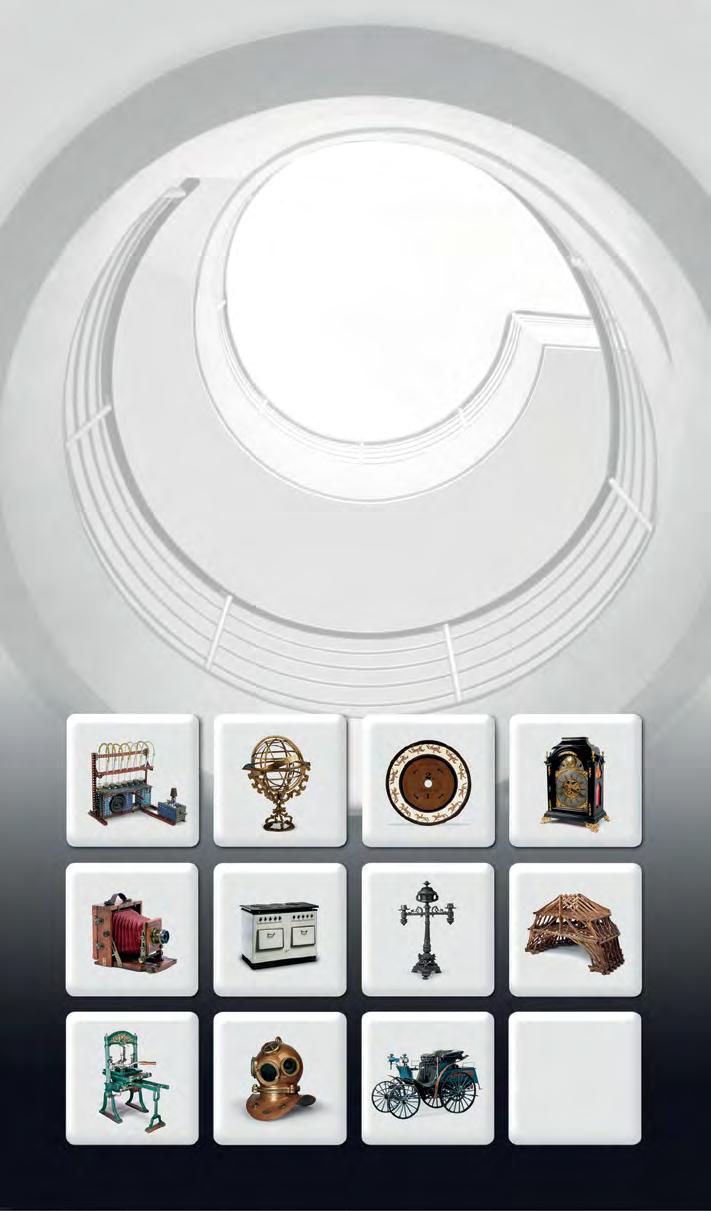The height and width of the screenshot is (1211, 711).
Task: Tap the black mantel clock tile
Action: [x=576, y=781]
